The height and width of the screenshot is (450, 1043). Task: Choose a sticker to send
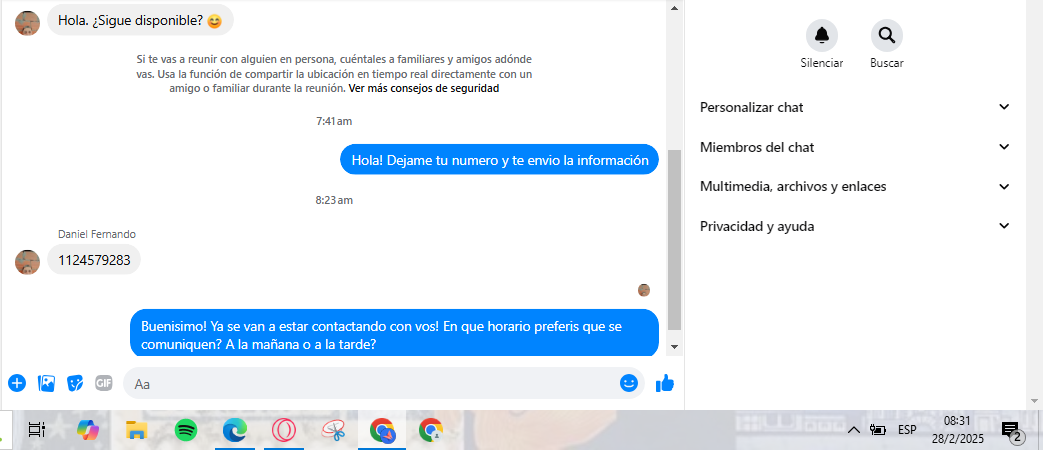point(75,383)
